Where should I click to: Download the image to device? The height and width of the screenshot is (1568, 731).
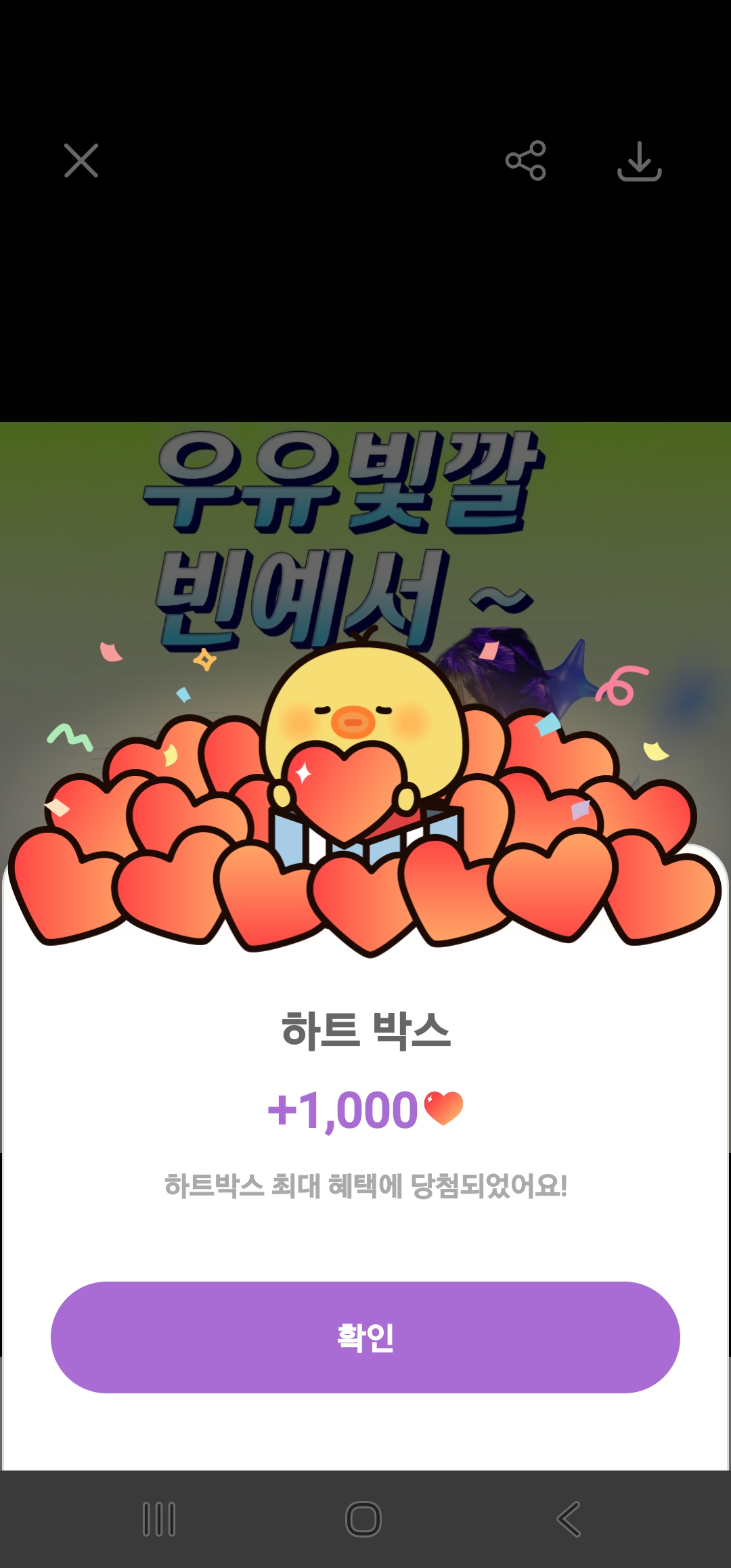639,161
